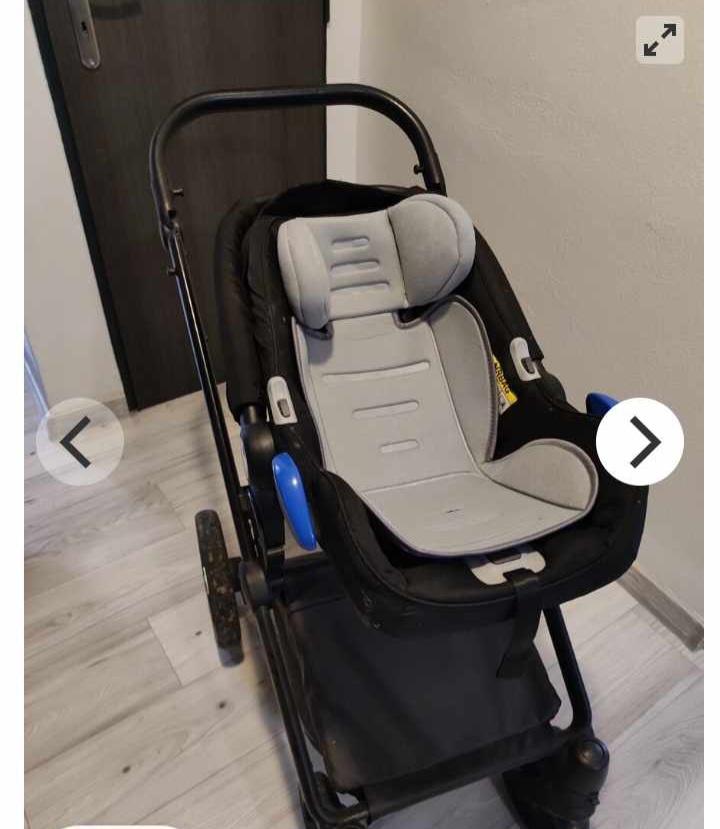Viewport: 720px width, 829px height.
Task: Go back to the previous photo
Action: 80,442
